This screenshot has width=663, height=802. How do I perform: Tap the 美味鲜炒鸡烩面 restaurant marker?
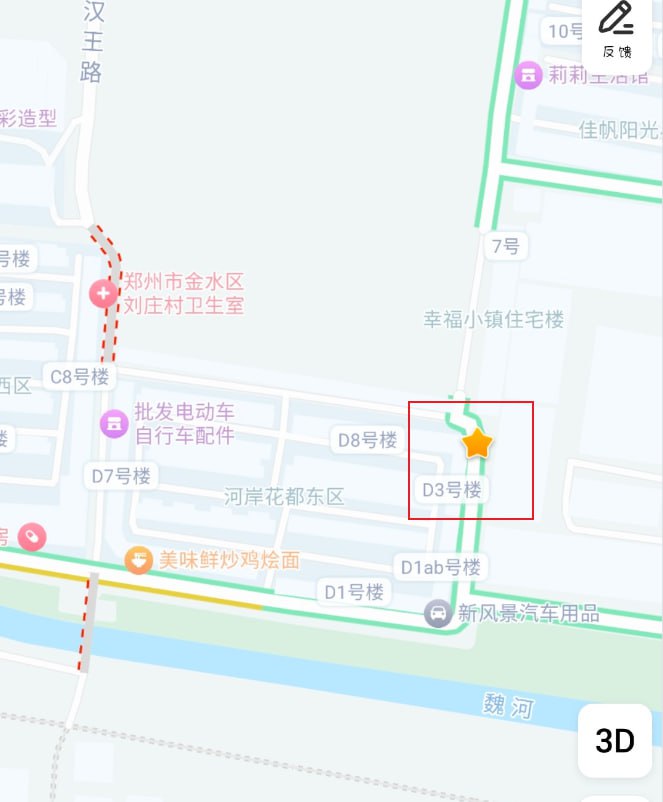pos(139,560)
